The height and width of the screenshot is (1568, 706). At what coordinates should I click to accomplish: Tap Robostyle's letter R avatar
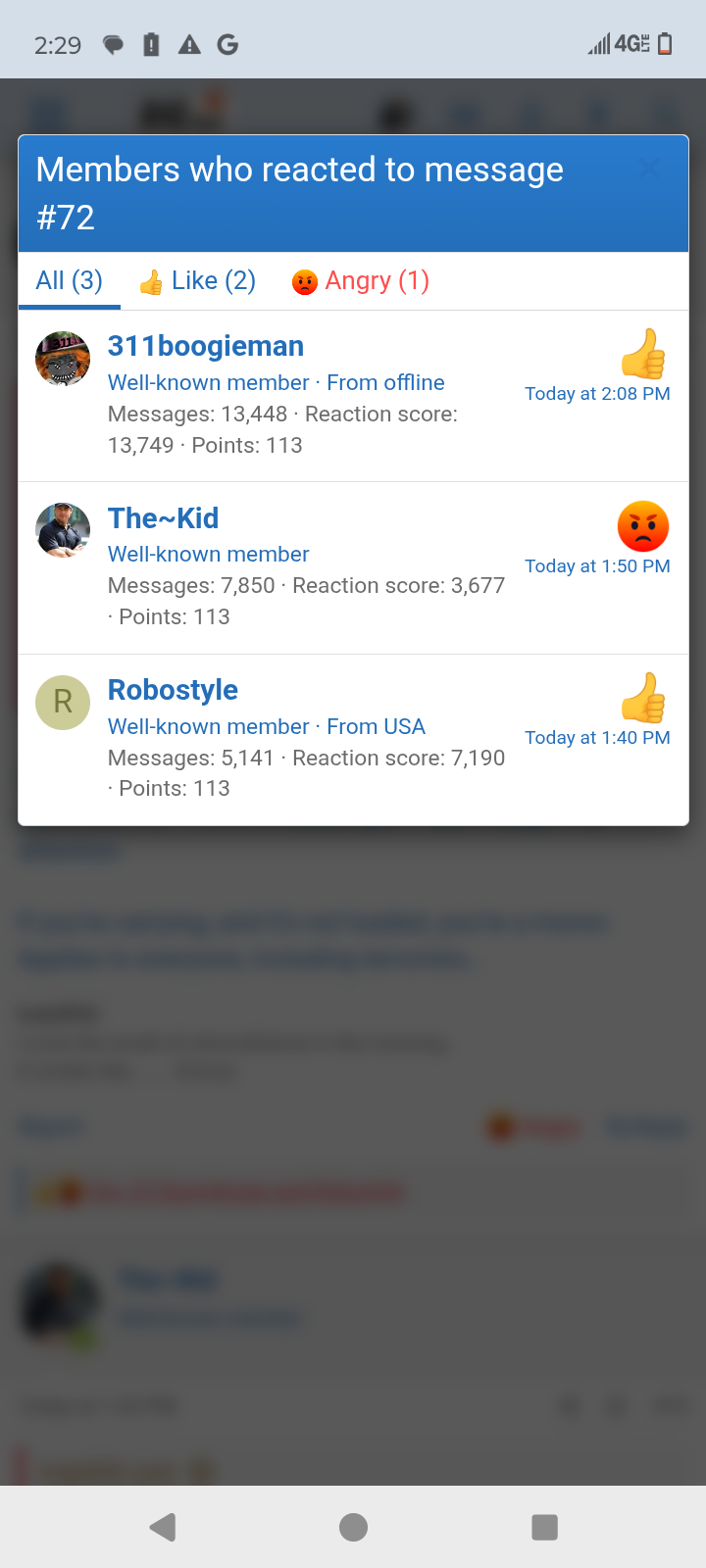(x=63, y=703)
